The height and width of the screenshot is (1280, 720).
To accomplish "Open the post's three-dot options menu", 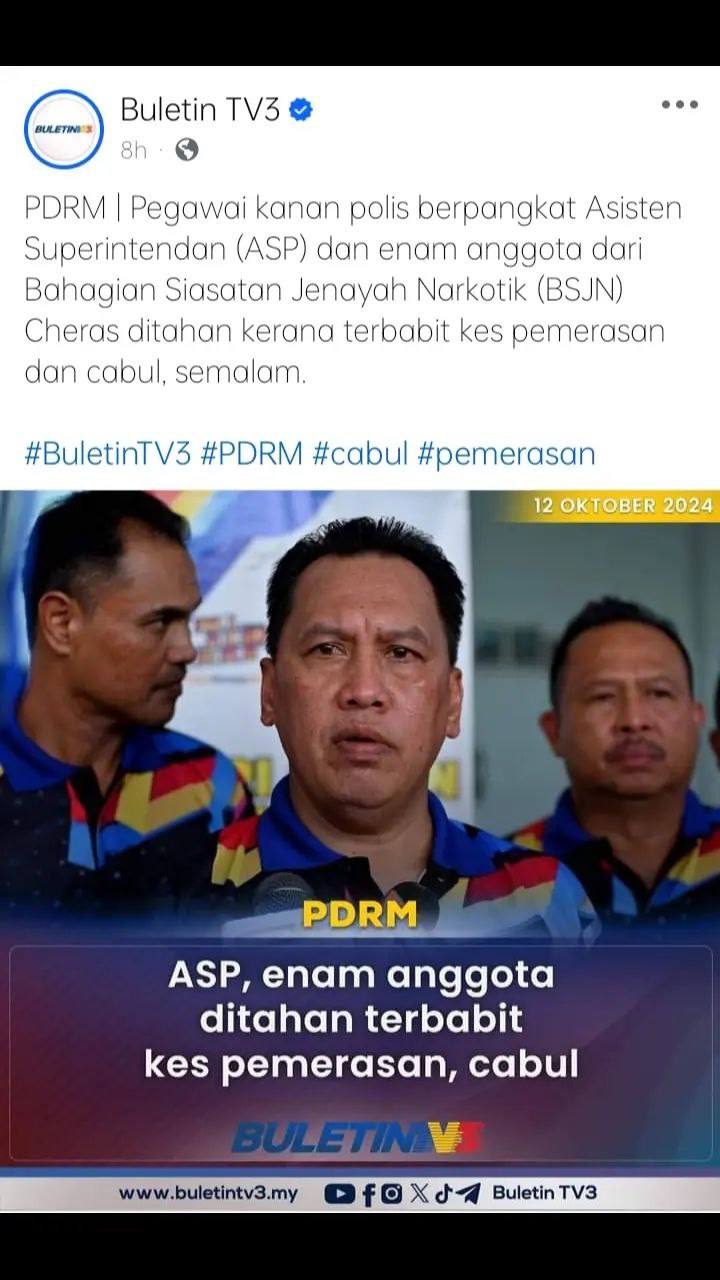I will 679,105.
